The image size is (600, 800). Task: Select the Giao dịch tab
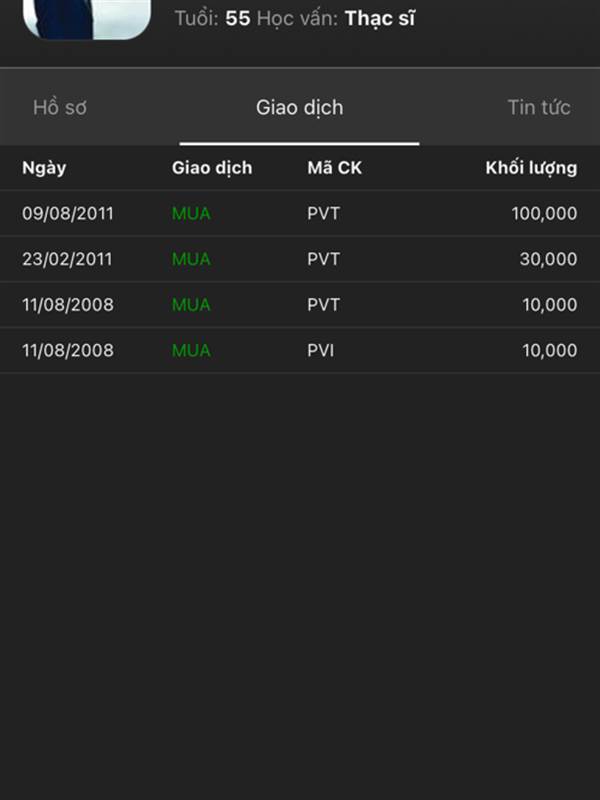[299, 108]
